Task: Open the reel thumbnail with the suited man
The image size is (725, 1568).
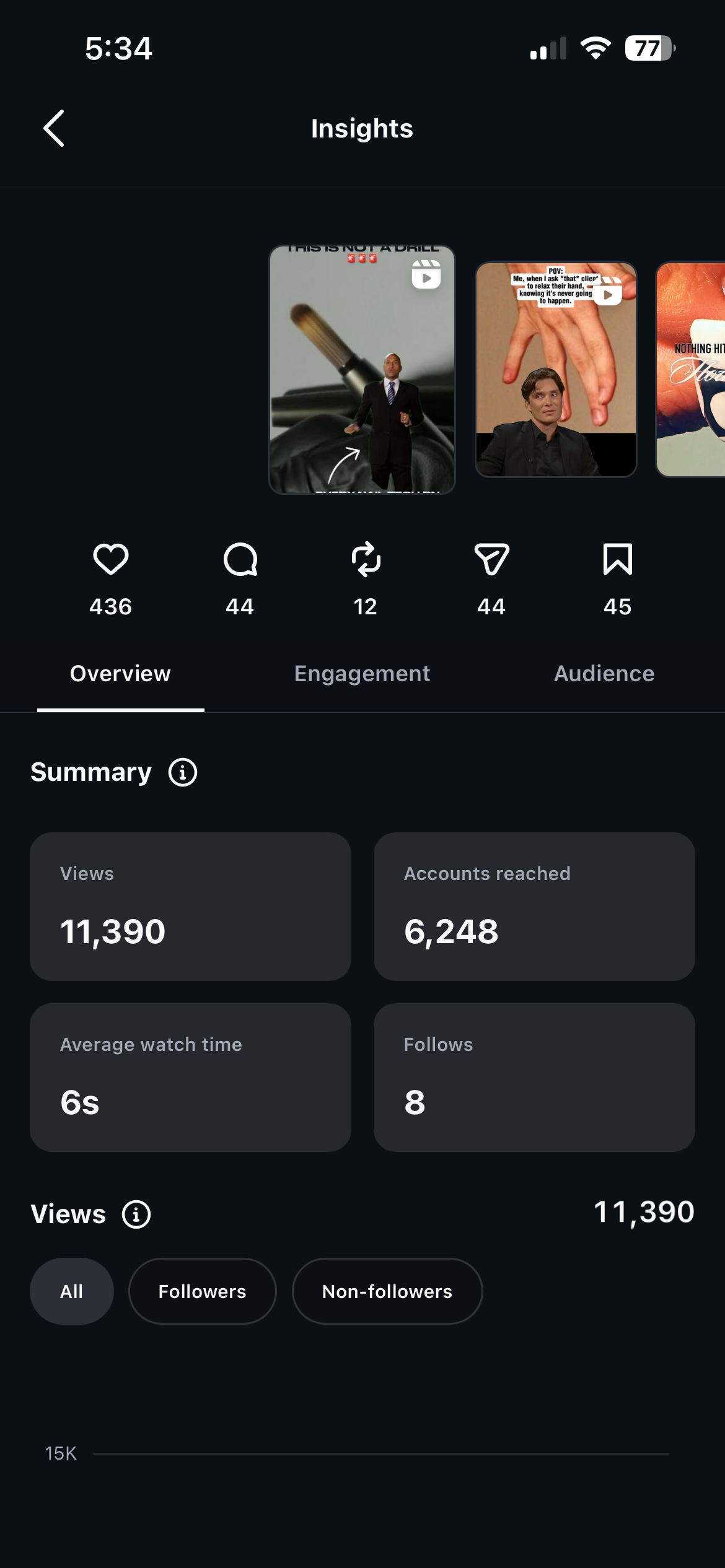Action: tap(362, 370)
